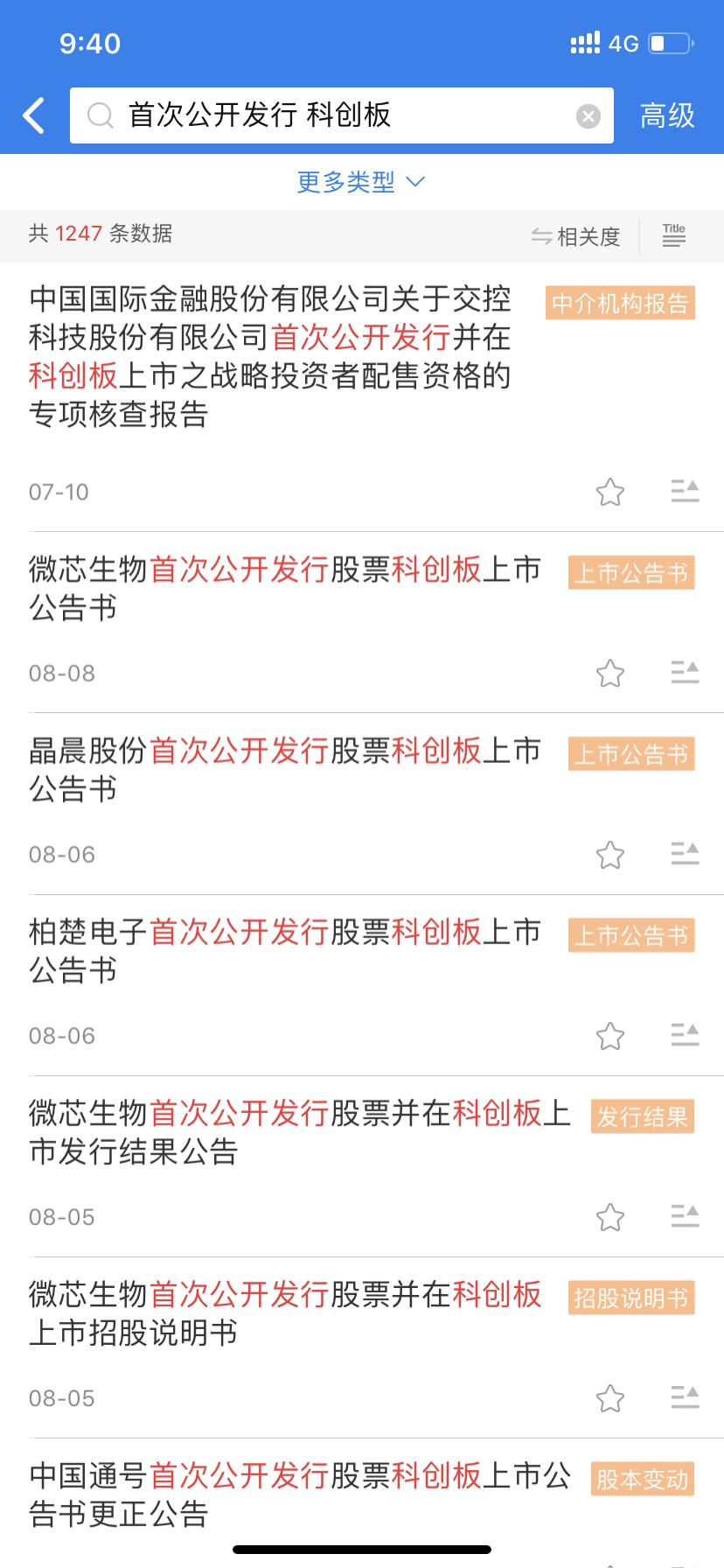The image size is (724, 1568).
Task: Tap the 中介机构报告 tag on first result
Action: click(620, 304)
